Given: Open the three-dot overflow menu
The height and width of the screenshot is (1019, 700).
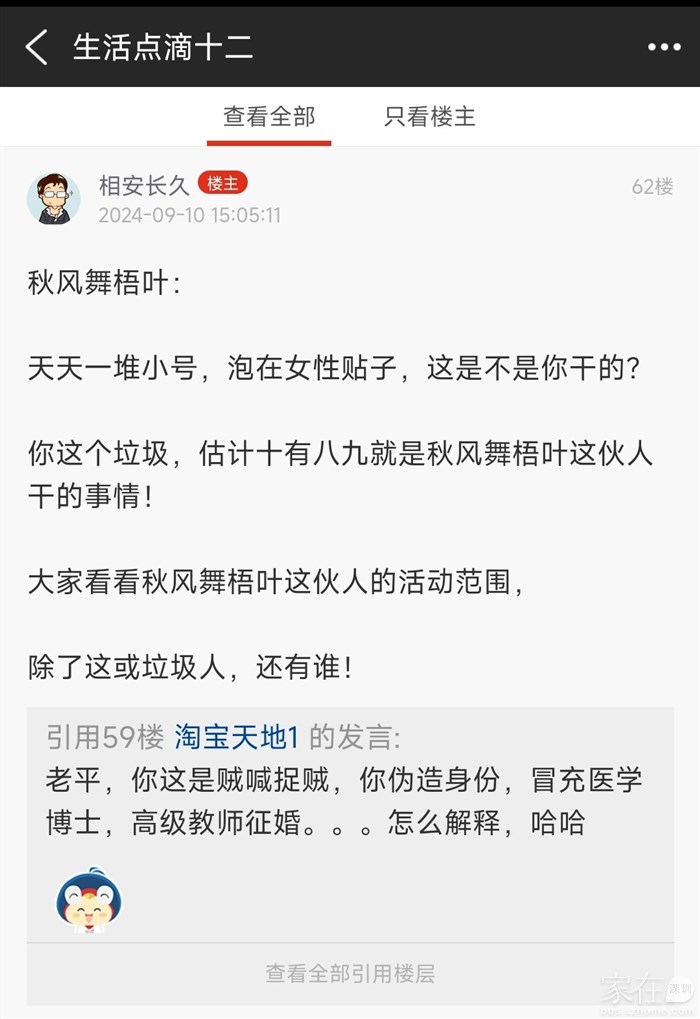Looking at the screenshot, I should (663, 47).
